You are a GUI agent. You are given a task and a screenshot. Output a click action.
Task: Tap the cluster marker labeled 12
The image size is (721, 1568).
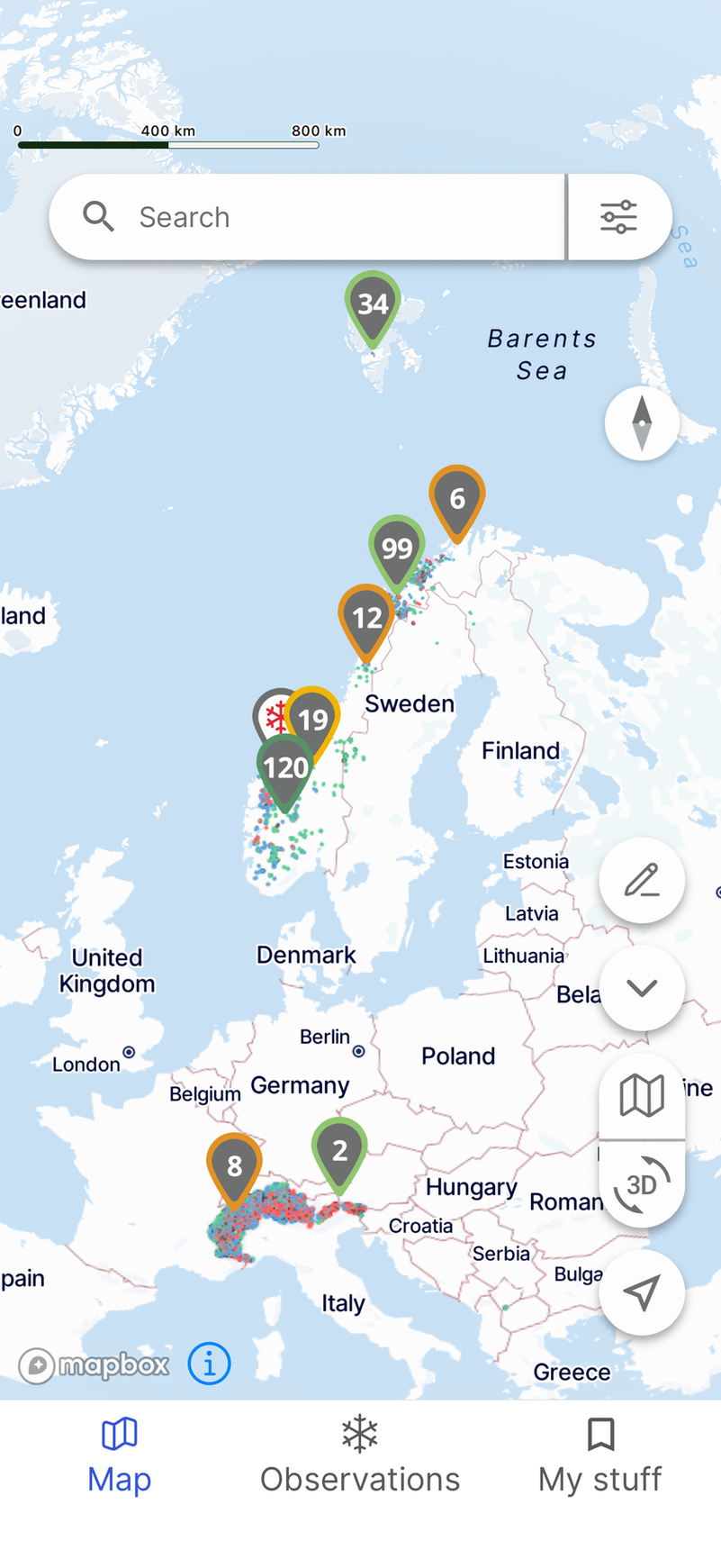tap(366, 618)
